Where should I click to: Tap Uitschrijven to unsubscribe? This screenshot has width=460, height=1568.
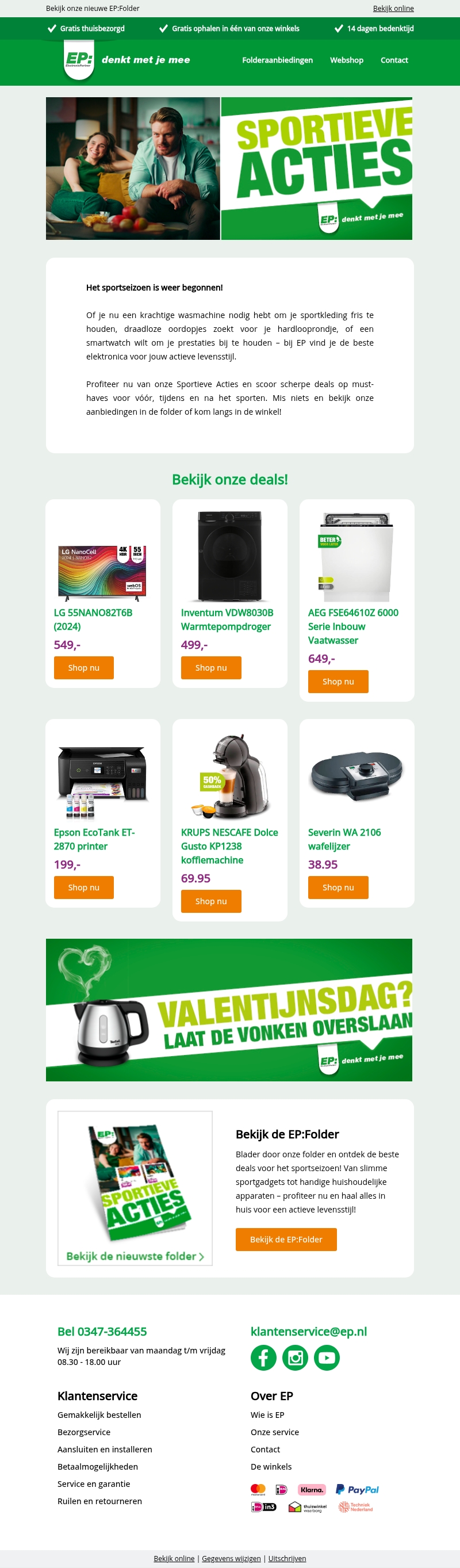click(287, 1558)
